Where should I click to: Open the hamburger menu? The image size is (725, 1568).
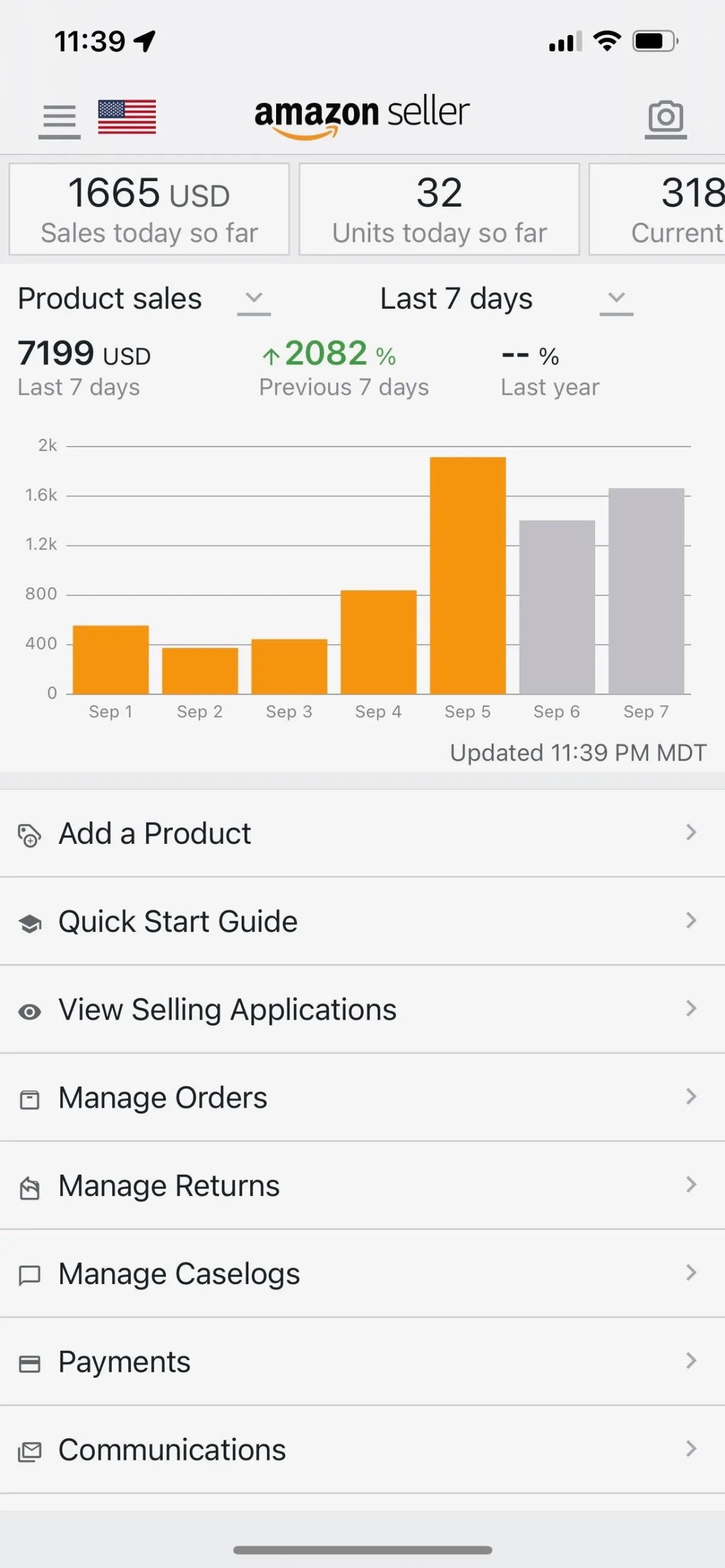(x=59, y=120)
